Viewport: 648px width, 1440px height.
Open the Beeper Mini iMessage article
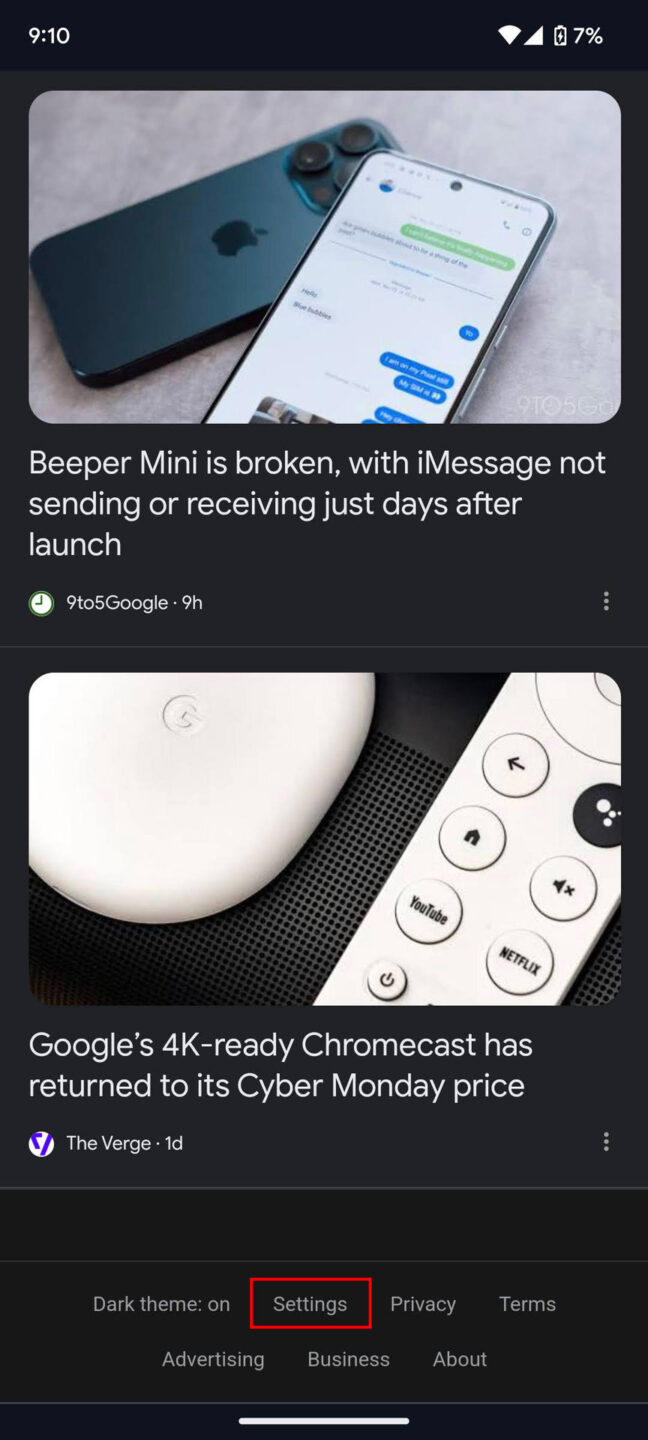(x=317, y=503)
